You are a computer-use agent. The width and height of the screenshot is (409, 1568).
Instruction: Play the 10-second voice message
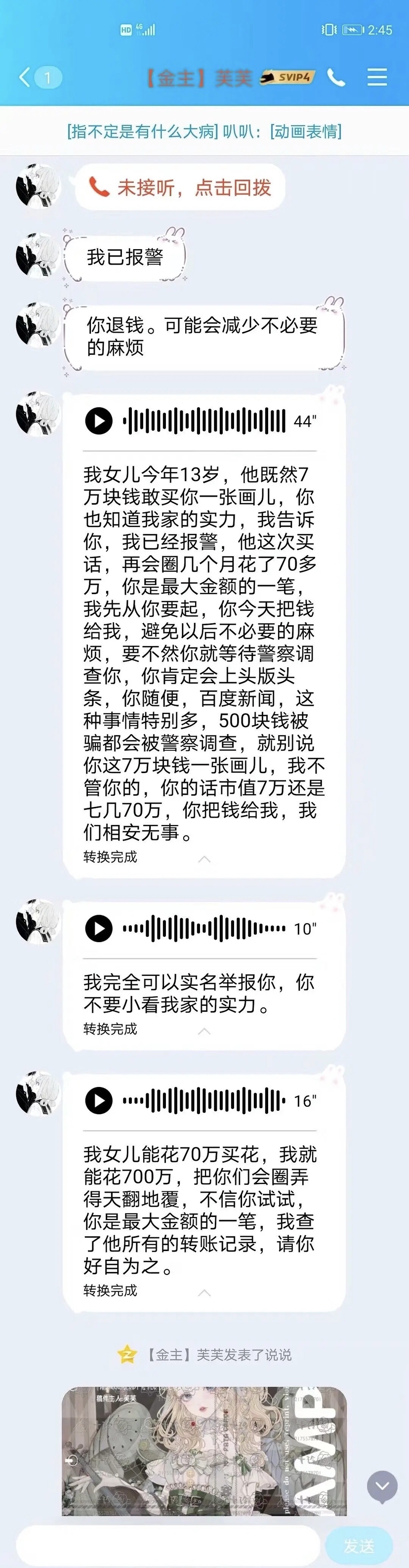coord(99,928)
